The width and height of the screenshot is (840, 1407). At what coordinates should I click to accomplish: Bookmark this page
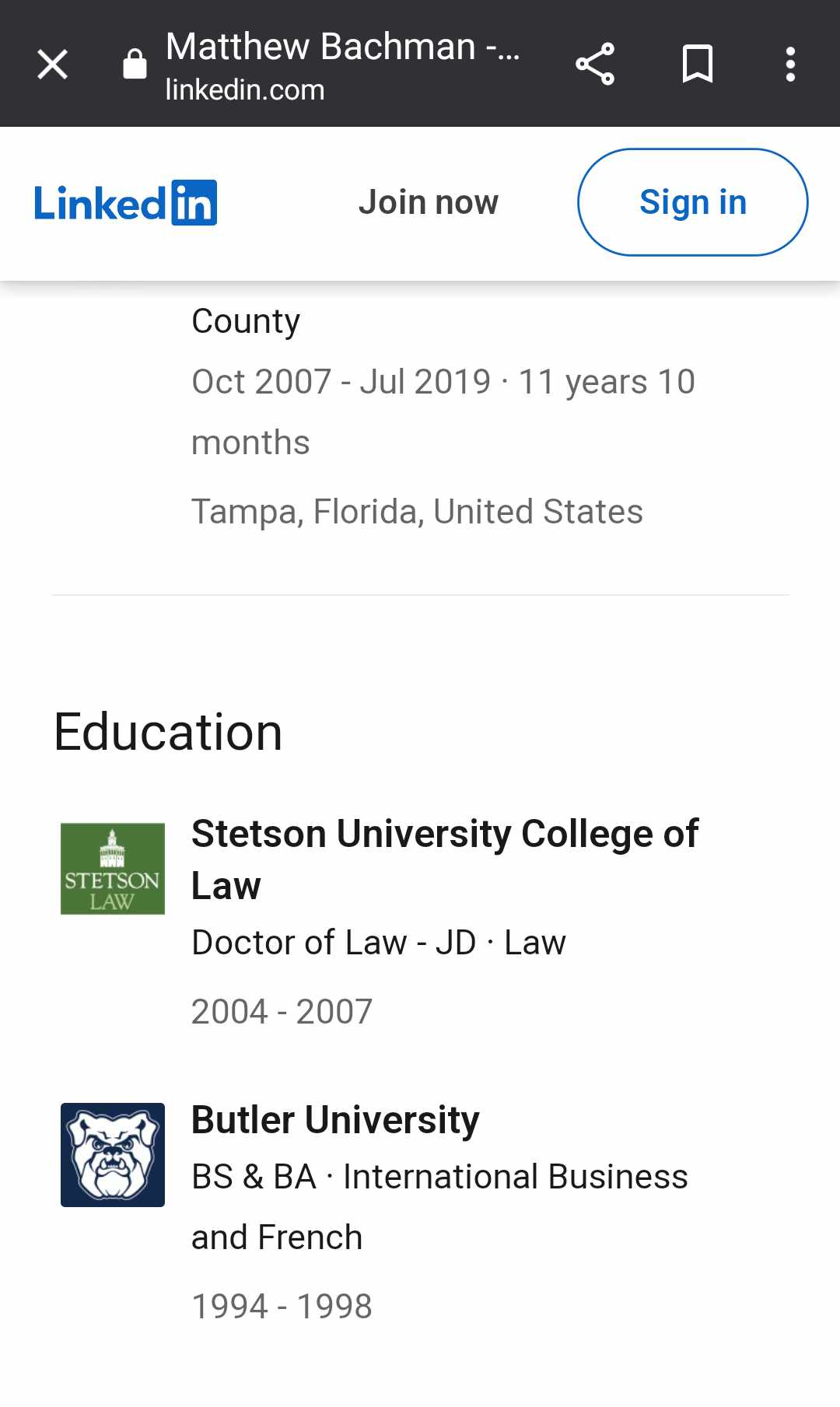(697, 64)
